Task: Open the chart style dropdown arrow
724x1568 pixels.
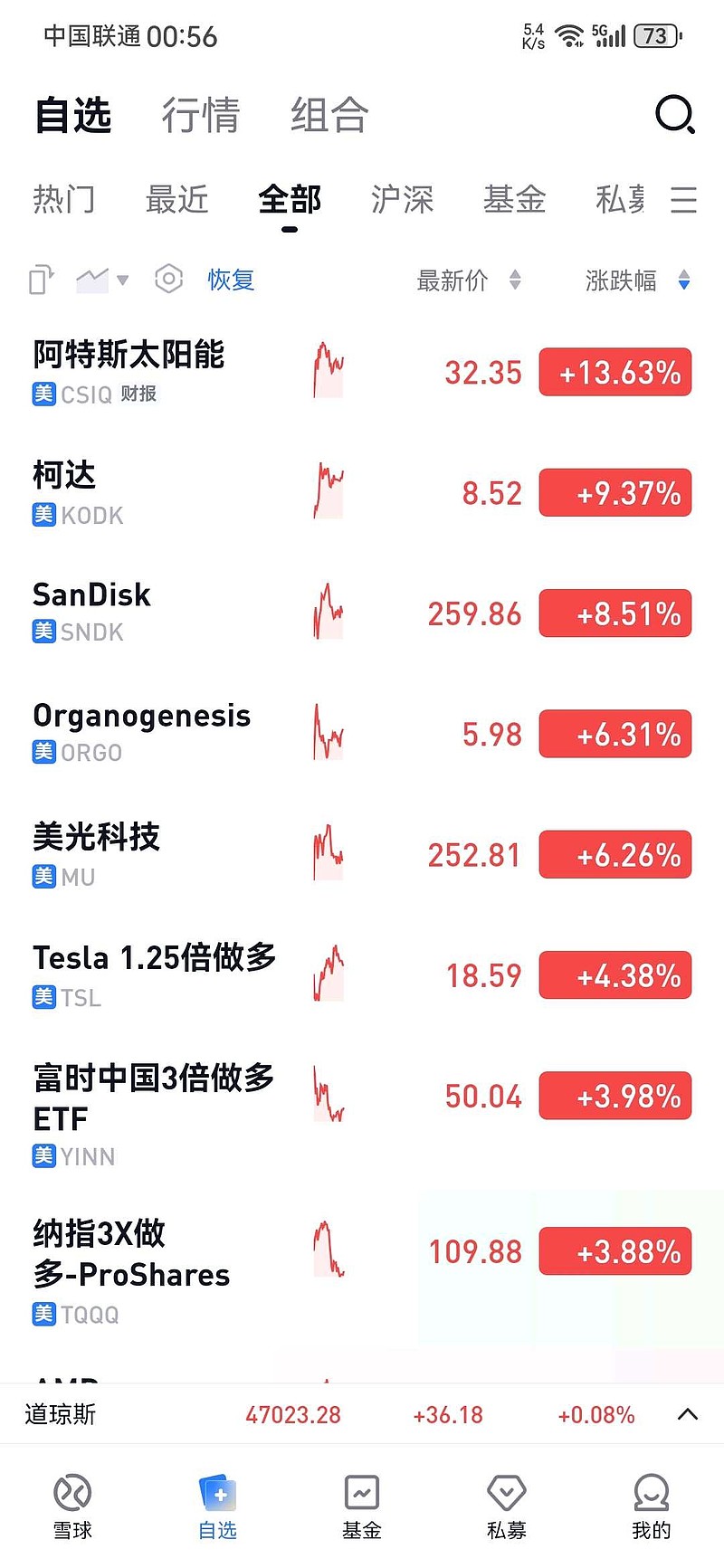Action: 122,280
